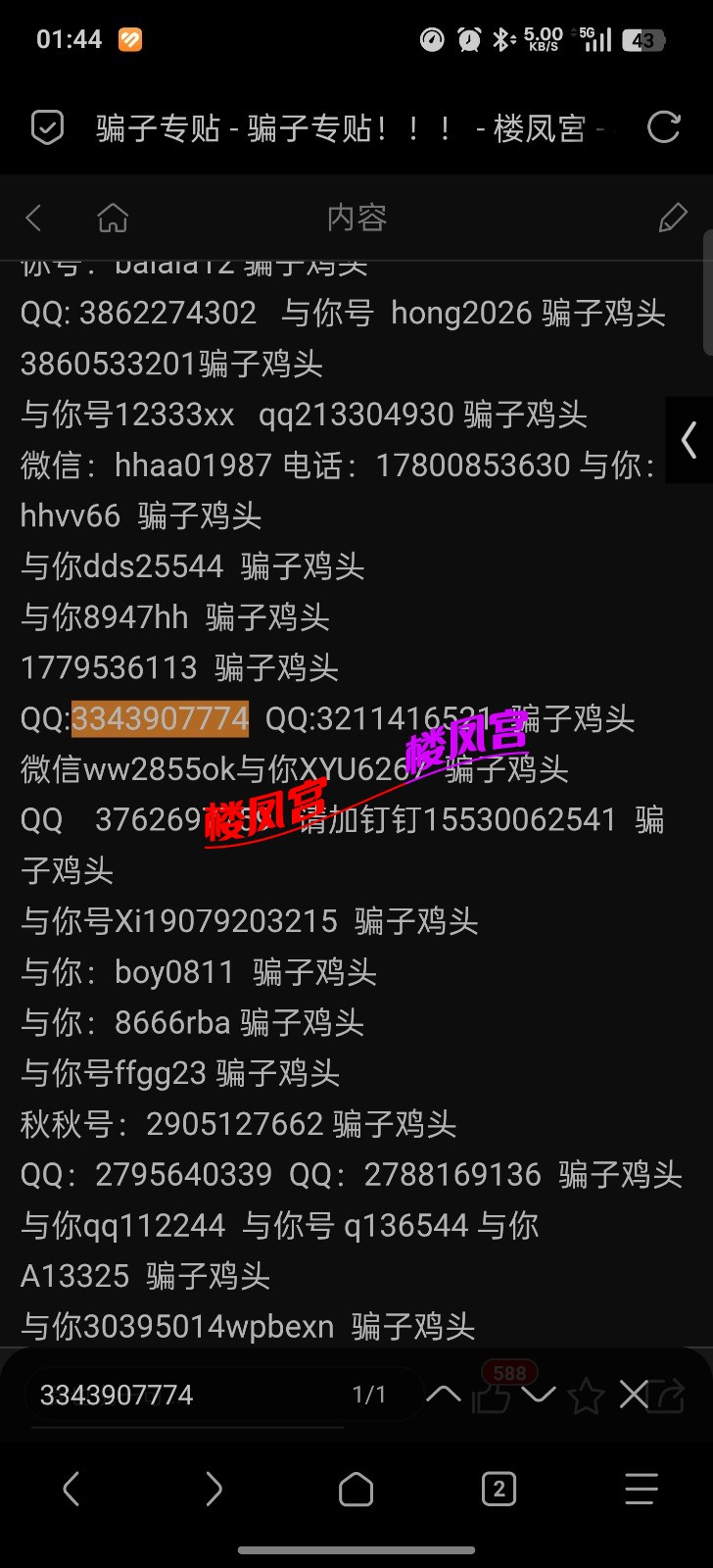The height and width of the screenshot is (1568, 713).
Task: Navigate back in the browser toolbar
Action: tap(71, 1490)
